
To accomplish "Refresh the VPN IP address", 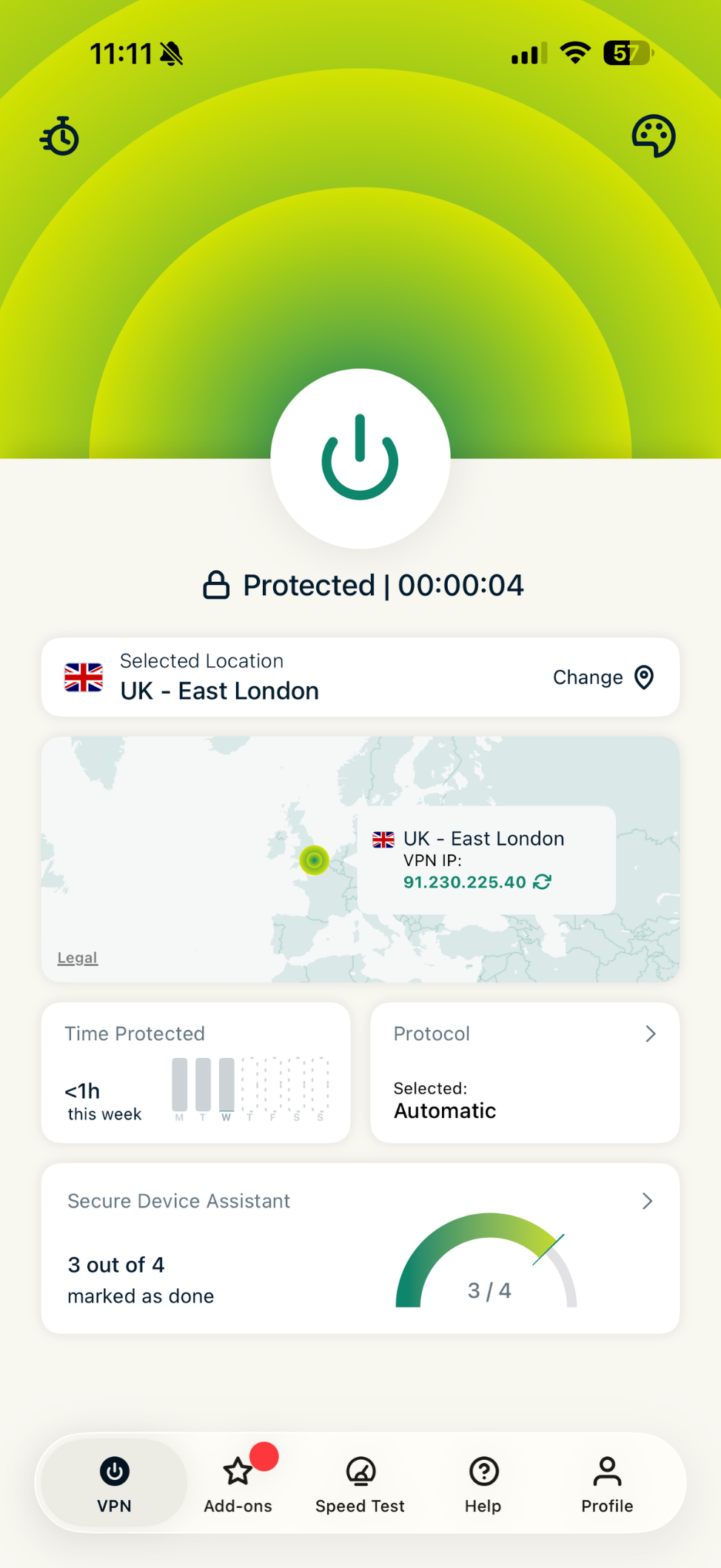I will pyautogui.click(x=543, y=882).
